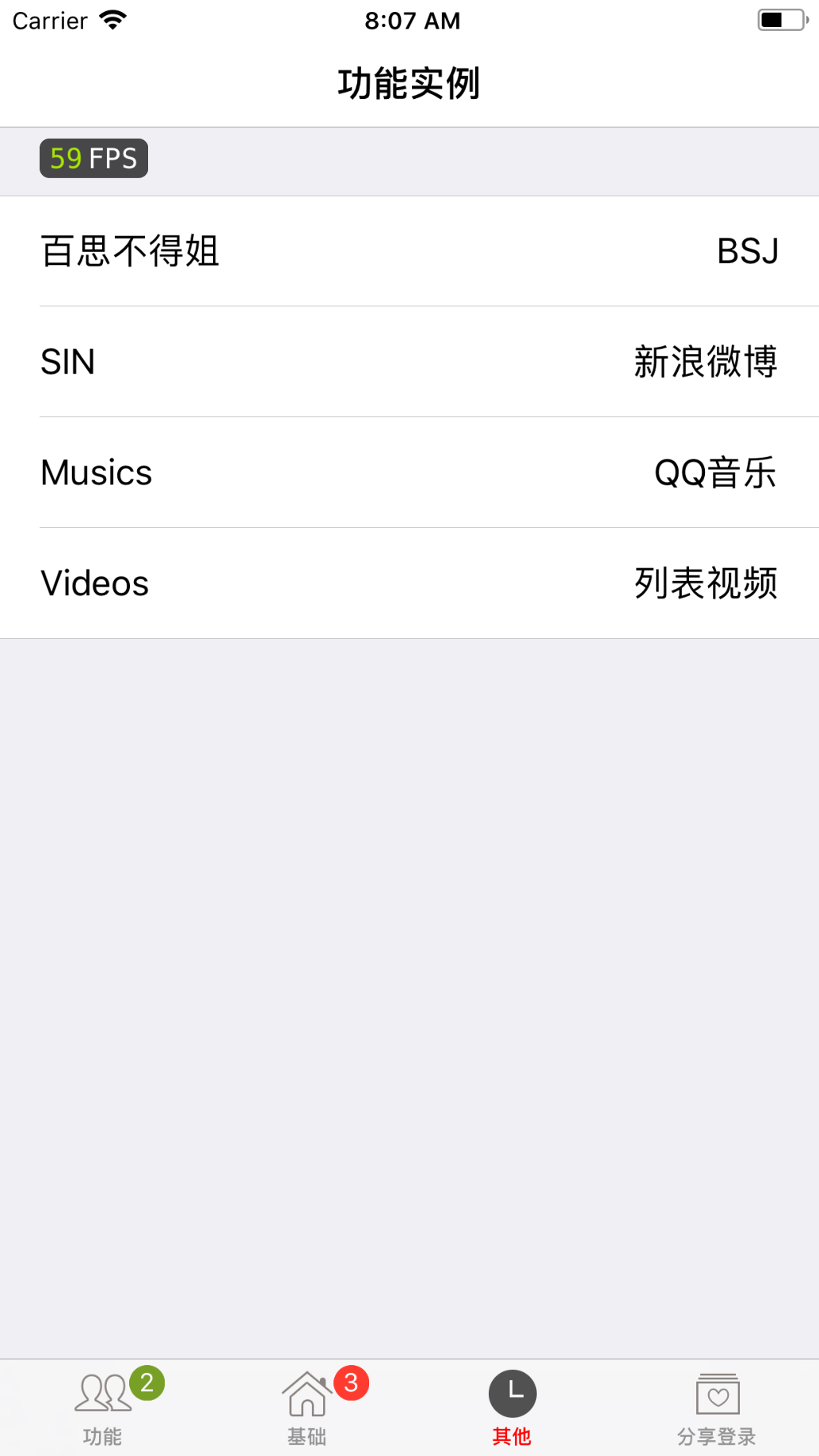
Task: Switch to the 功能 tab
Action: (x=103, y=1408)
